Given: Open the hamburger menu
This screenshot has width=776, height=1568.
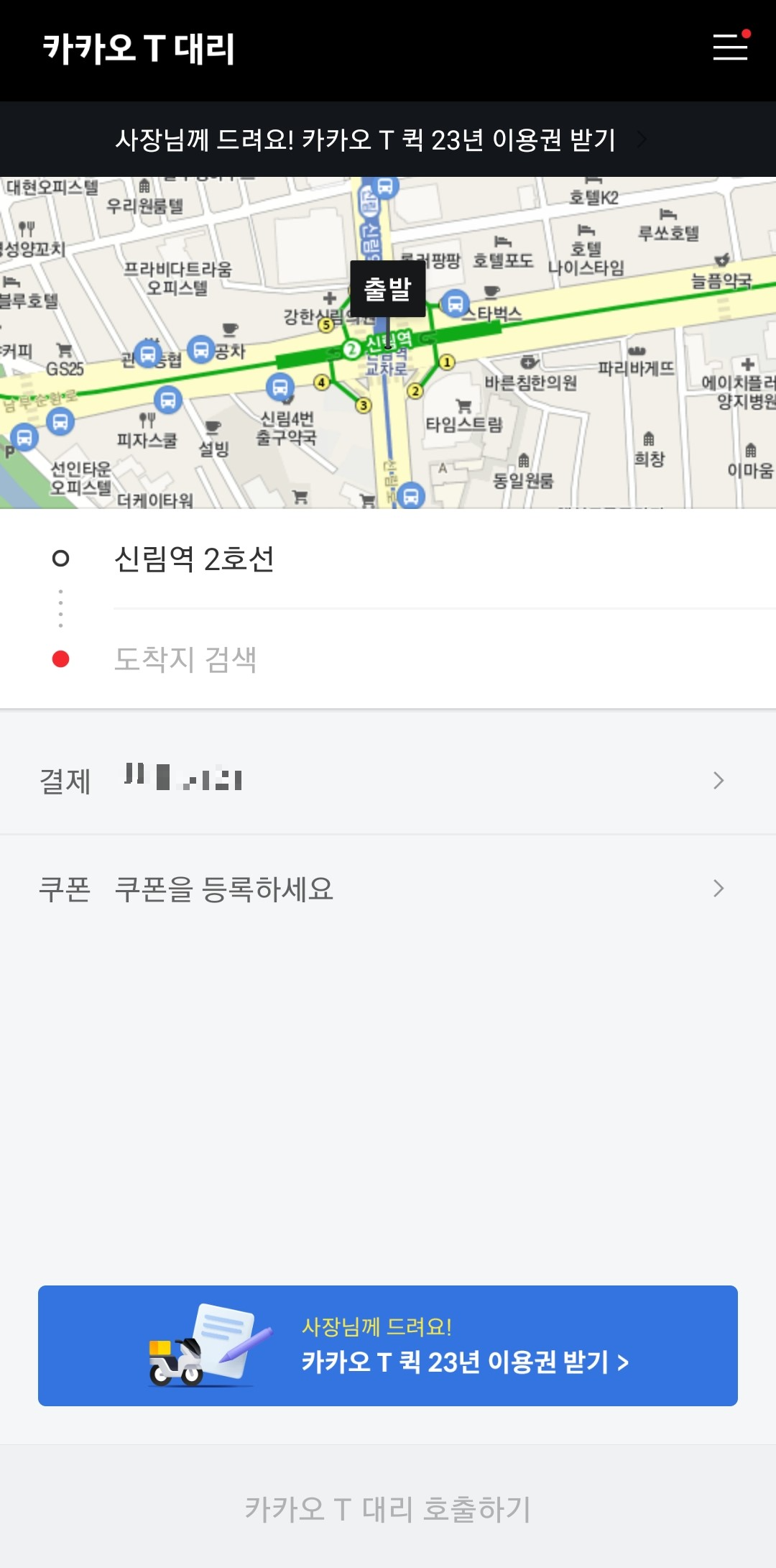Looking at the screenshot, I should pyautogui.click(x=729, y=48).
